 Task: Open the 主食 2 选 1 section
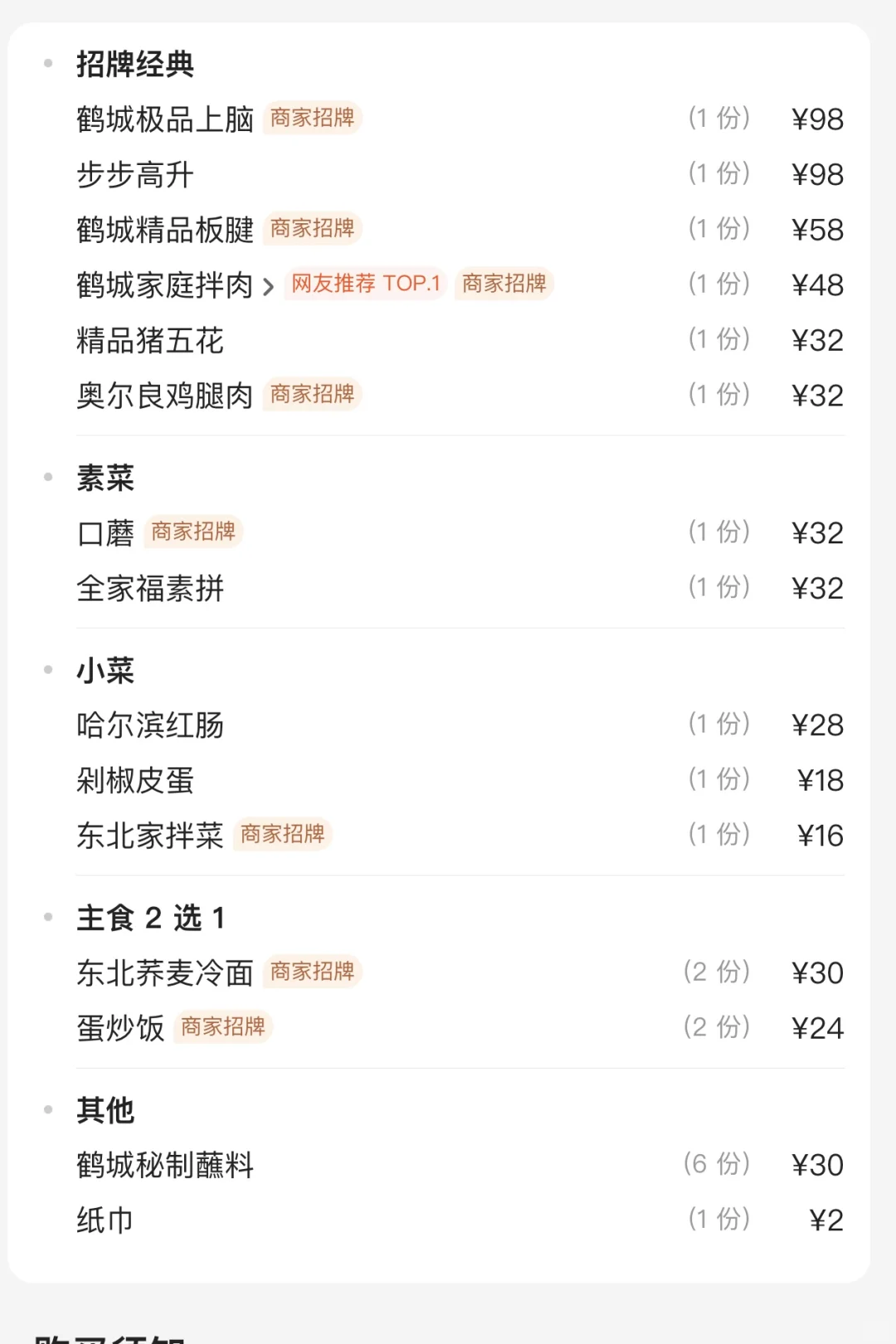[149, 918]
